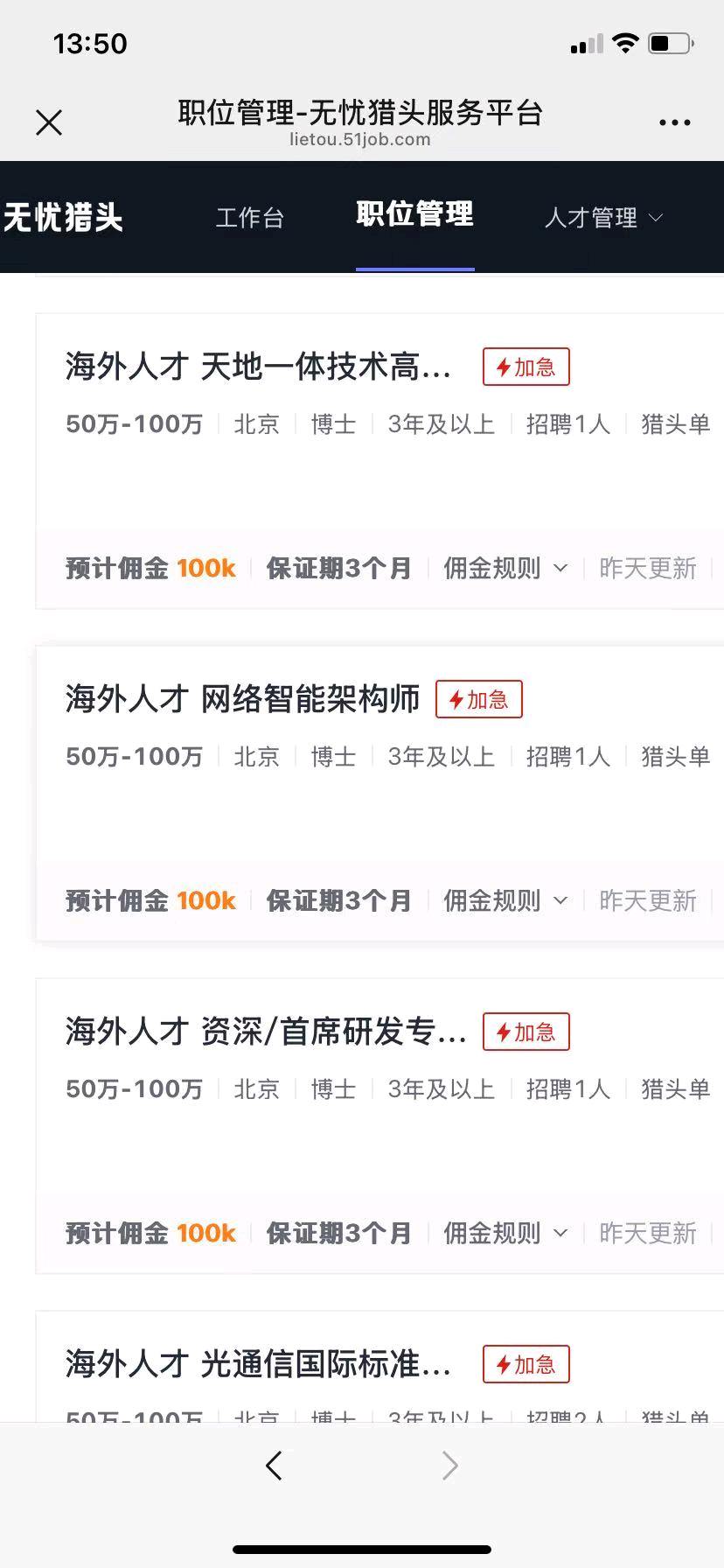
Task: Open the 天地一体技术高… job card
Action: click(259, 367)
